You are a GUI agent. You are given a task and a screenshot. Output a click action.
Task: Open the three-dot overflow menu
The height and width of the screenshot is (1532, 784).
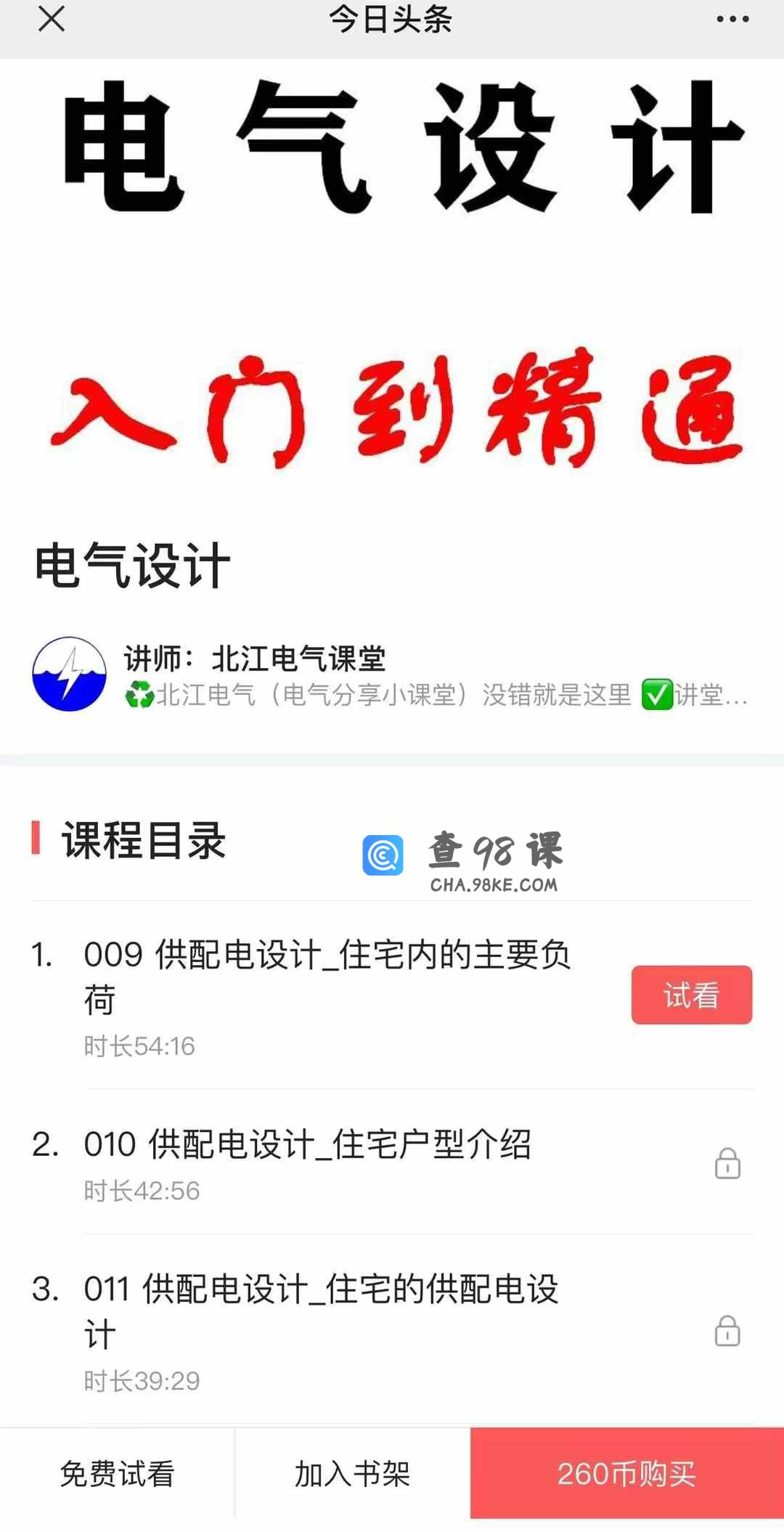click(x=732, y=20)
